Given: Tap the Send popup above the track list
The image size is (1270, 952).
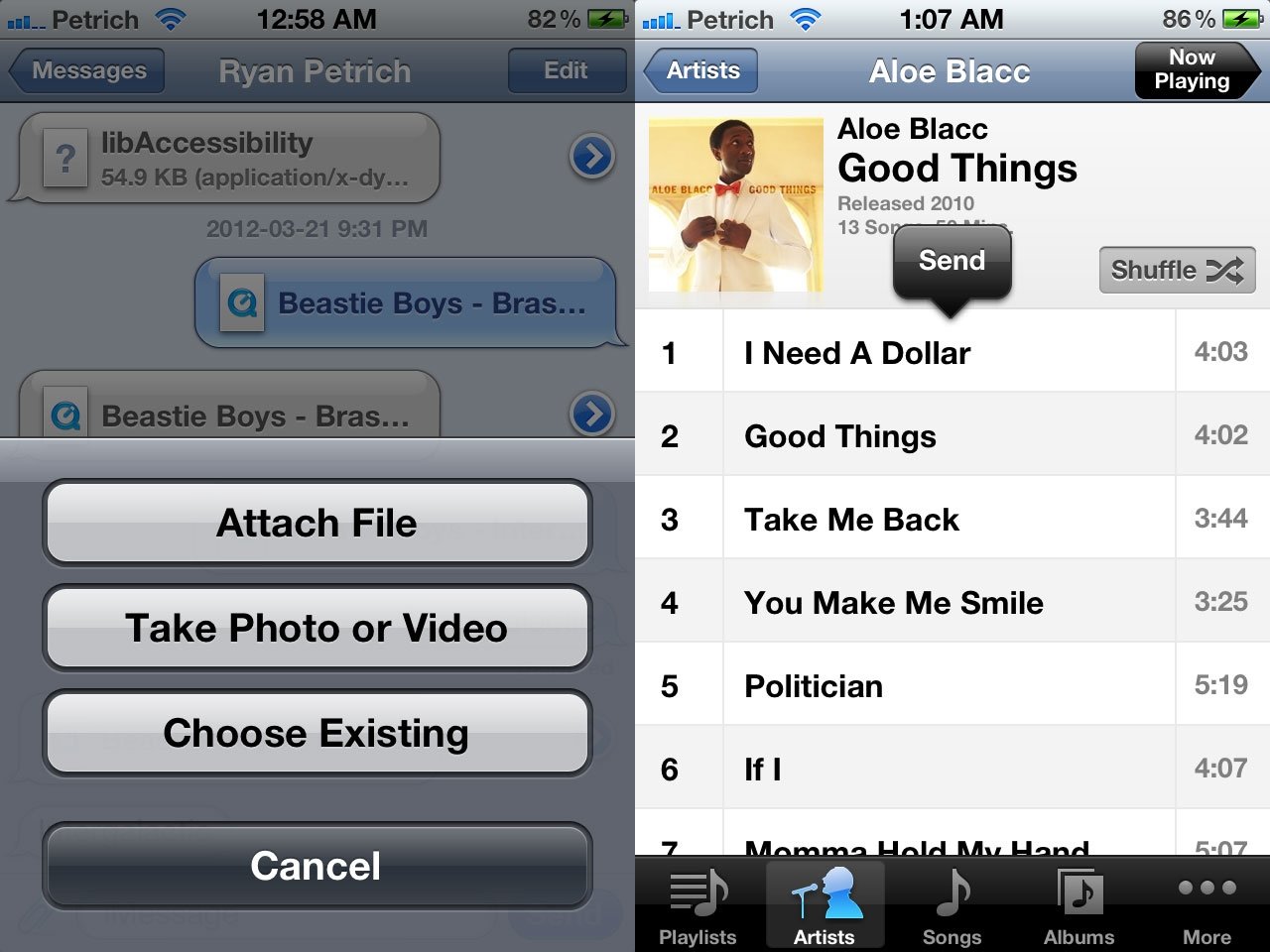Looking at the screenshot, I should (x=952, y=261).
